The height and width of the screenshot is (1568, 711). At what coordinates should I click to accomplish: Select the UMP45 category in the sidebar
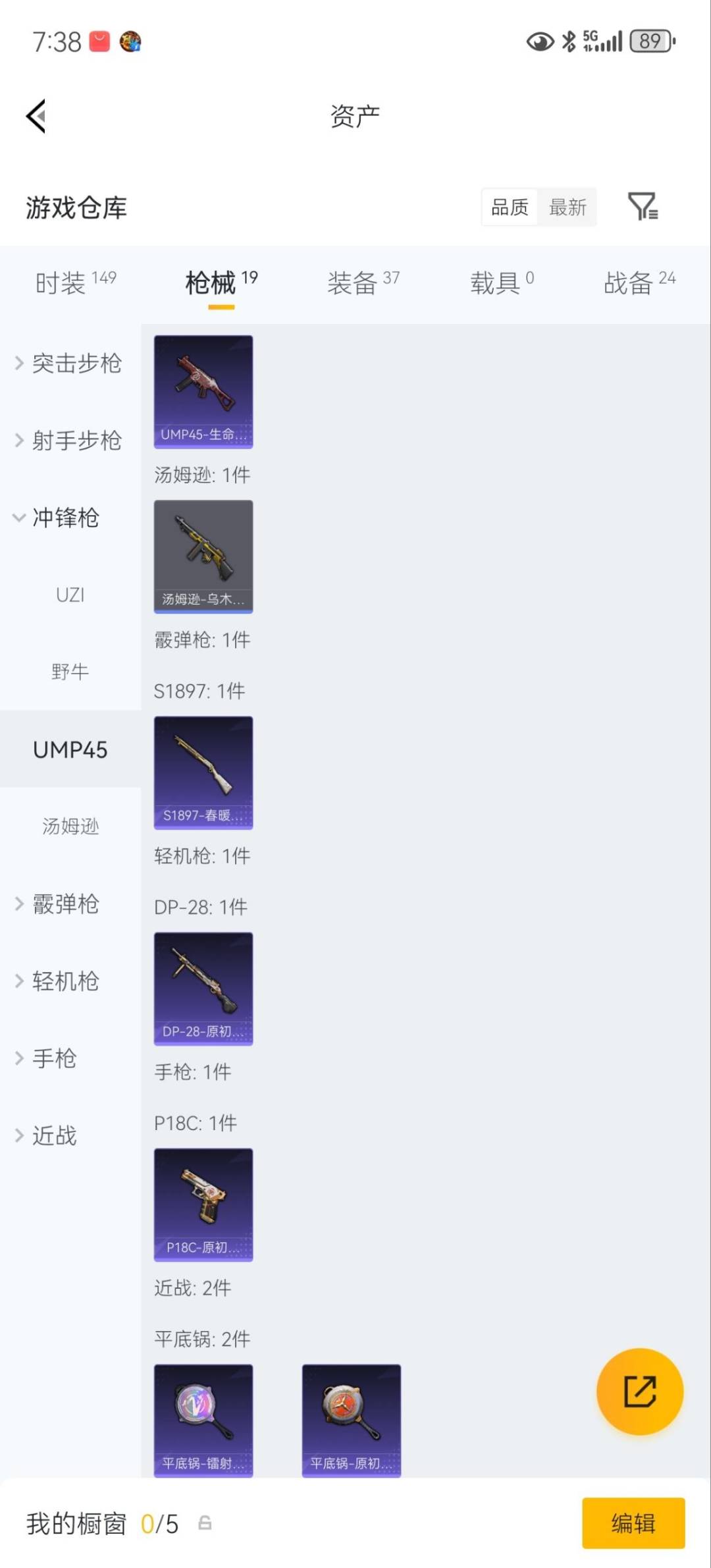pyautogui.click(x=70, y=749)
